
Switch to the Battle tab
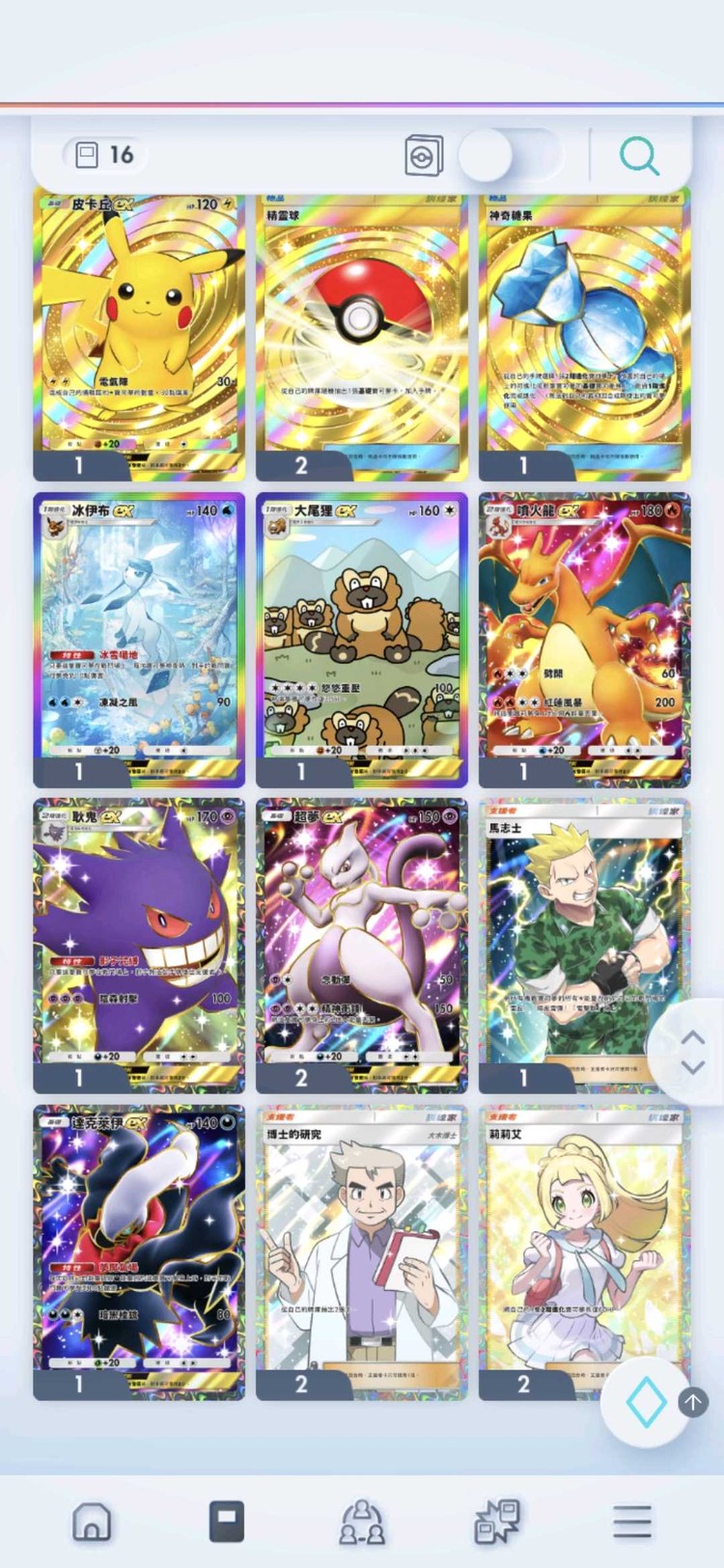tap(497, 1523)
